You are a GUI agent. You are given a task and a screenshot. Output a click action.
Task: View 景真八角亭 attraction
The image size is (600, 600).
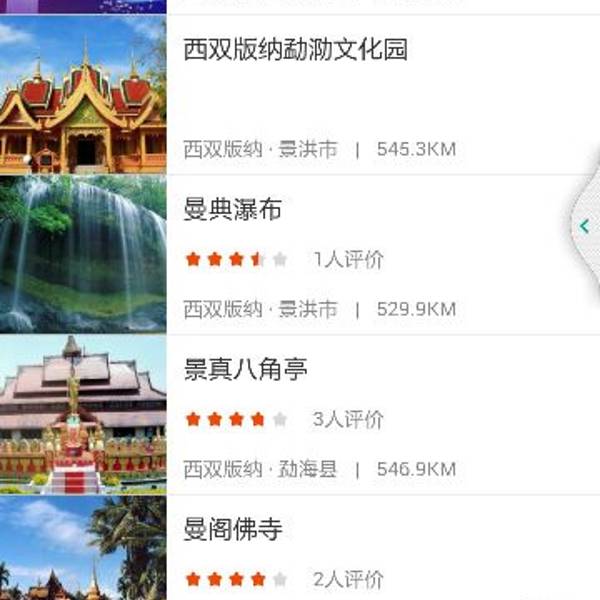(246, 370)
